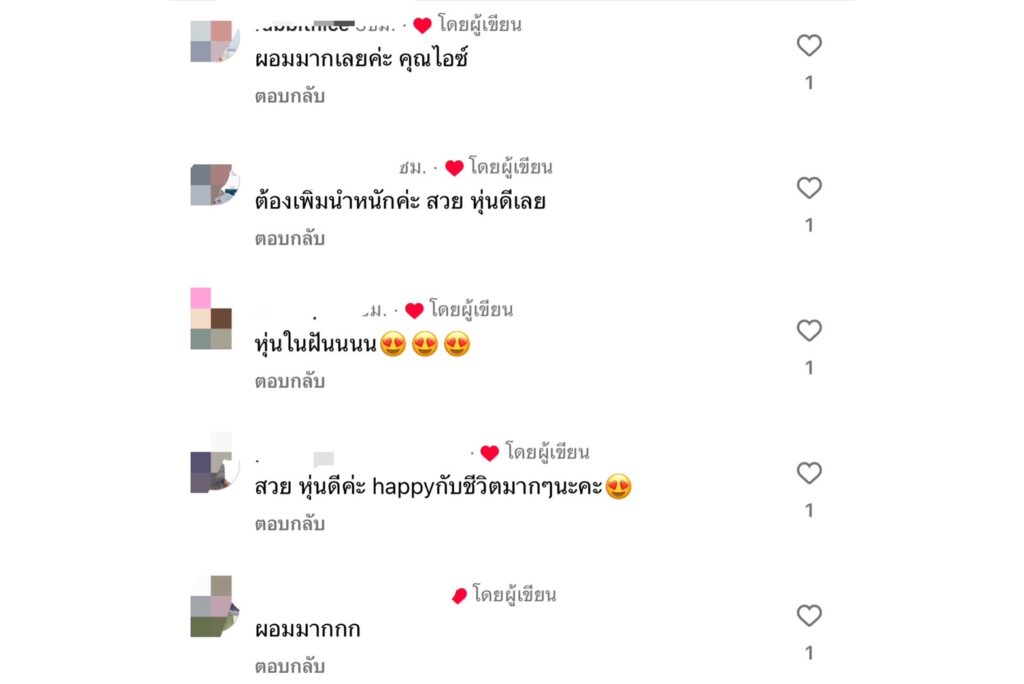This screenshot has width=1024, height=684.
Task: Open avatar of 'ผอมมากกก' commenter
Action: pos(212,606)
